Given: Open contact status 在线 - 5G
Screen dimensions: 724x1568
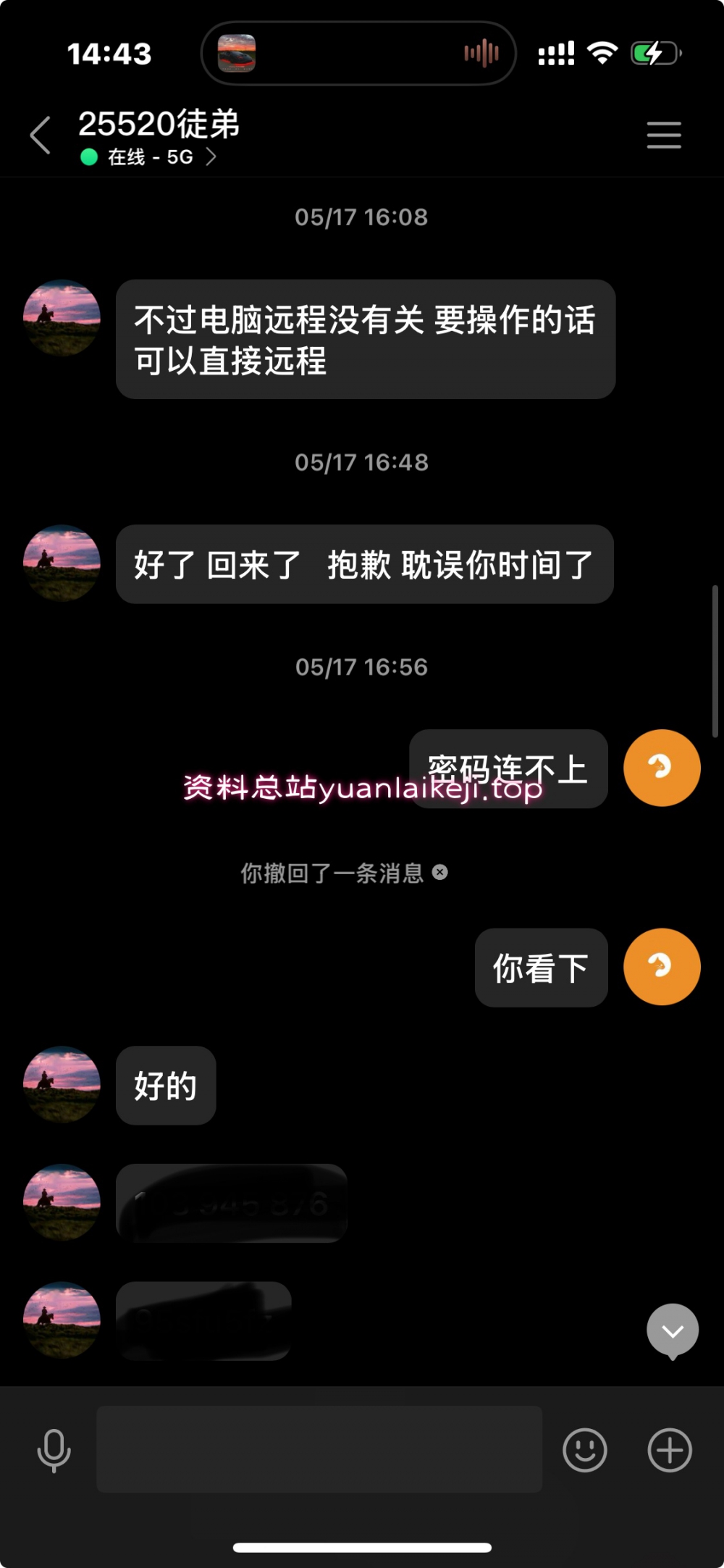Looking at the screenshot, I should (x=149, y=157).
